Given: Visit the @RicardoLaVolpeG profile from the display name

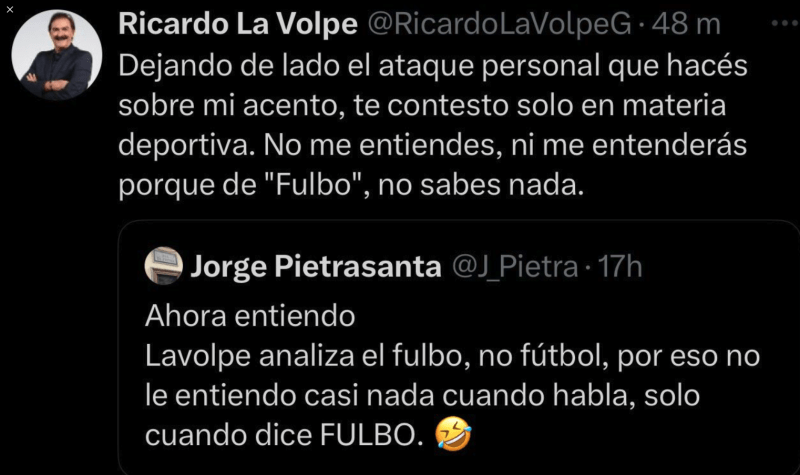Looking at the screenshot, I should pos(238,25).
